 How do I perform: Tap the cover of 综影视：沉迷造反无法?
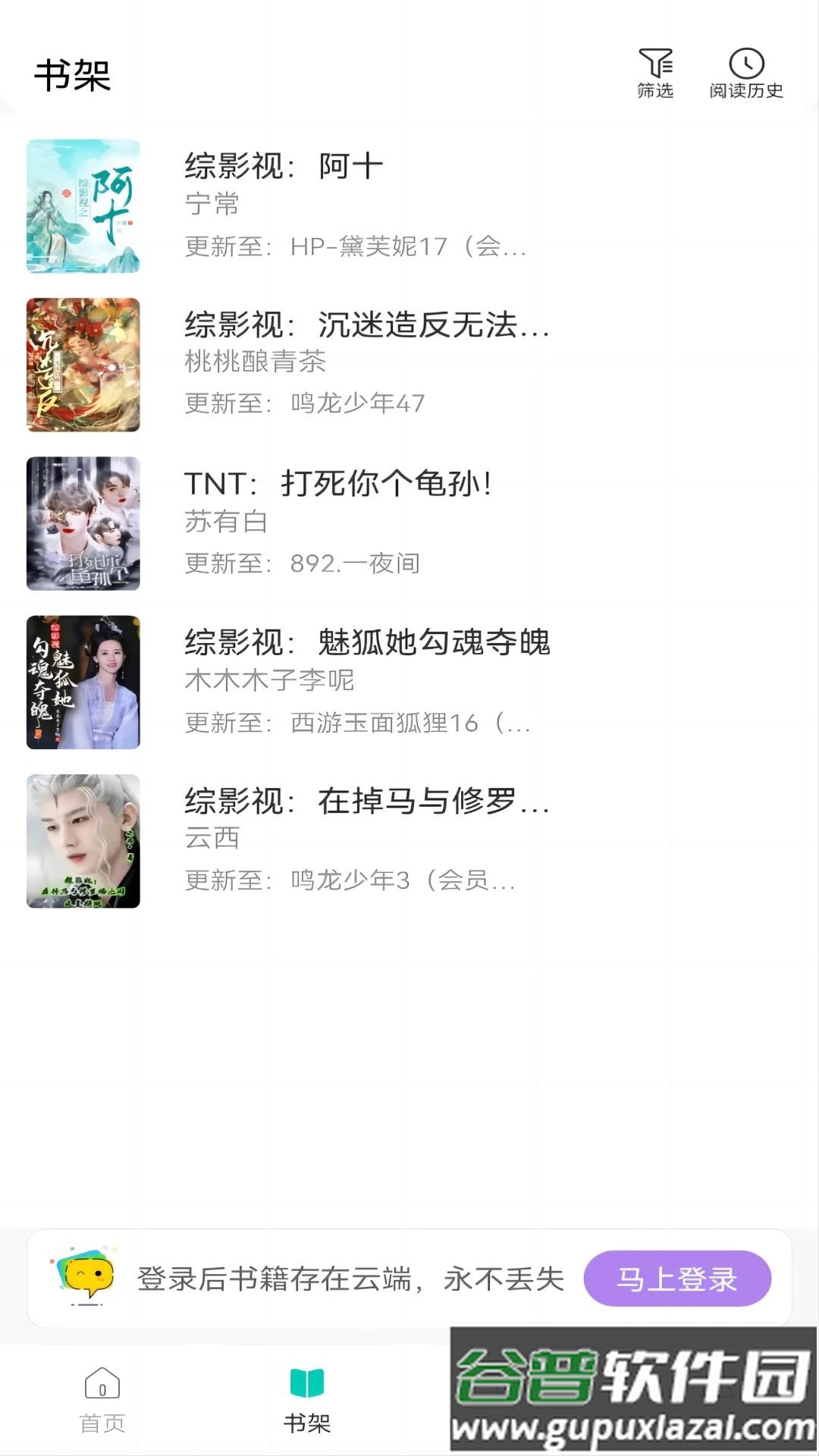click(83, 364)
